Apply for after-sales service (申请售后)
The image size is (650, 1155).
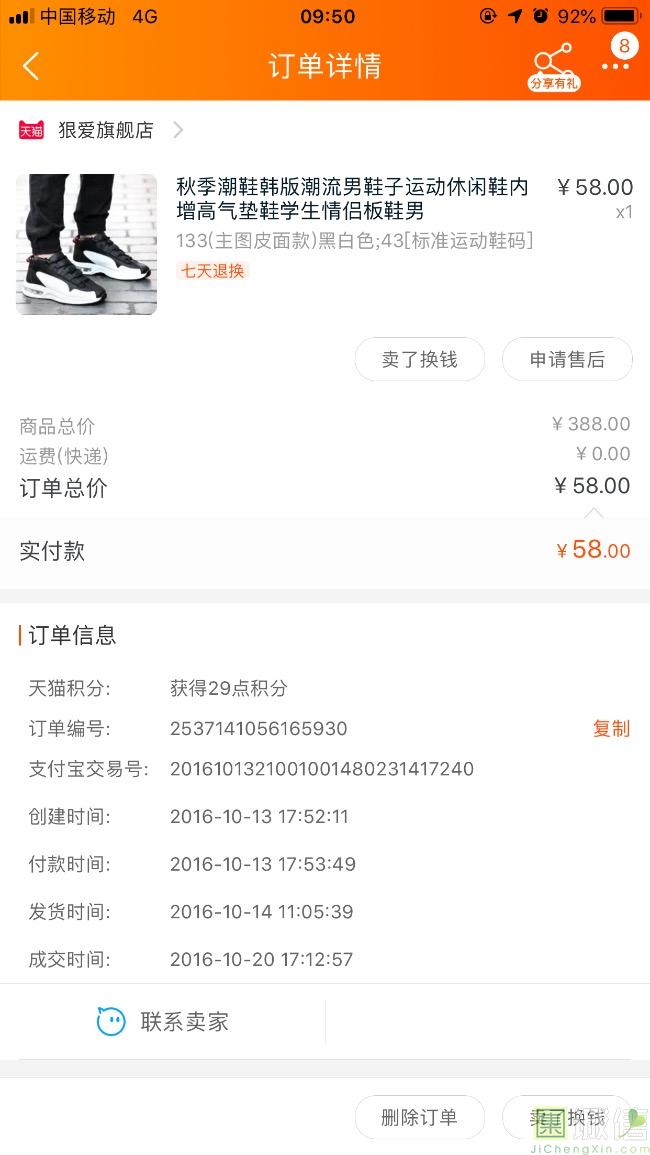[x=567, y=359]
